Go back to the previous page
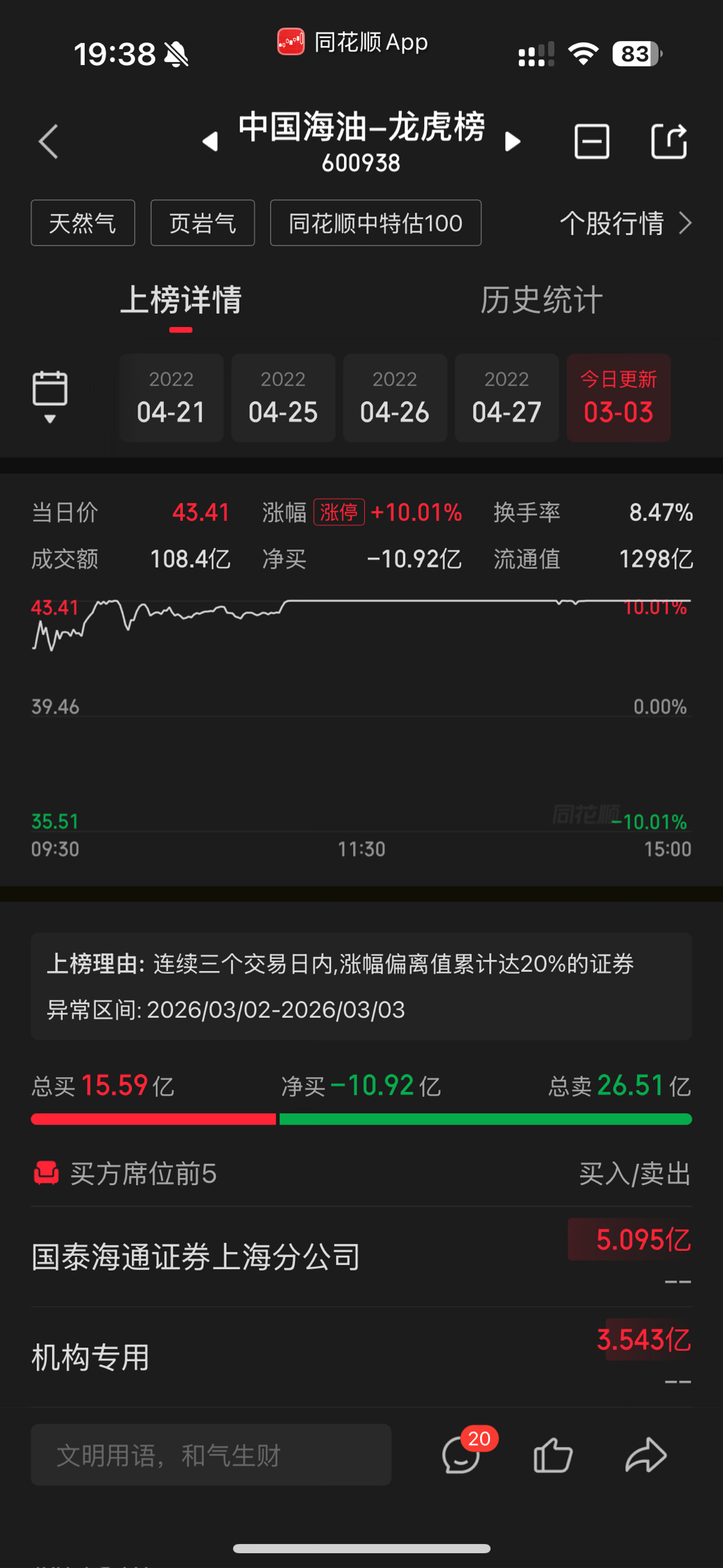 pyautogui.click(x=48, y=142)
